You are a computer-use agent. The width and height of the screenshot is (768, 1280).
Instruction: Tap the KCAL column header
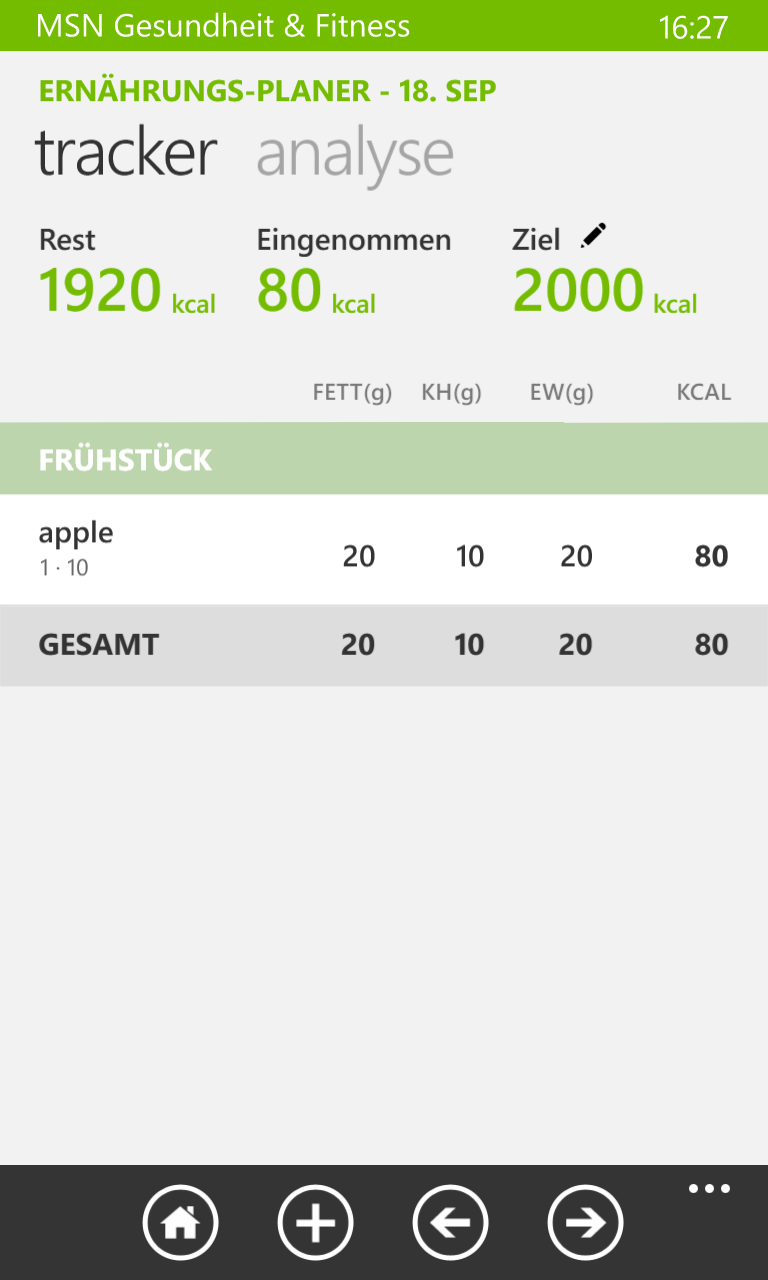pyautogui.click(x=703, y=393)
